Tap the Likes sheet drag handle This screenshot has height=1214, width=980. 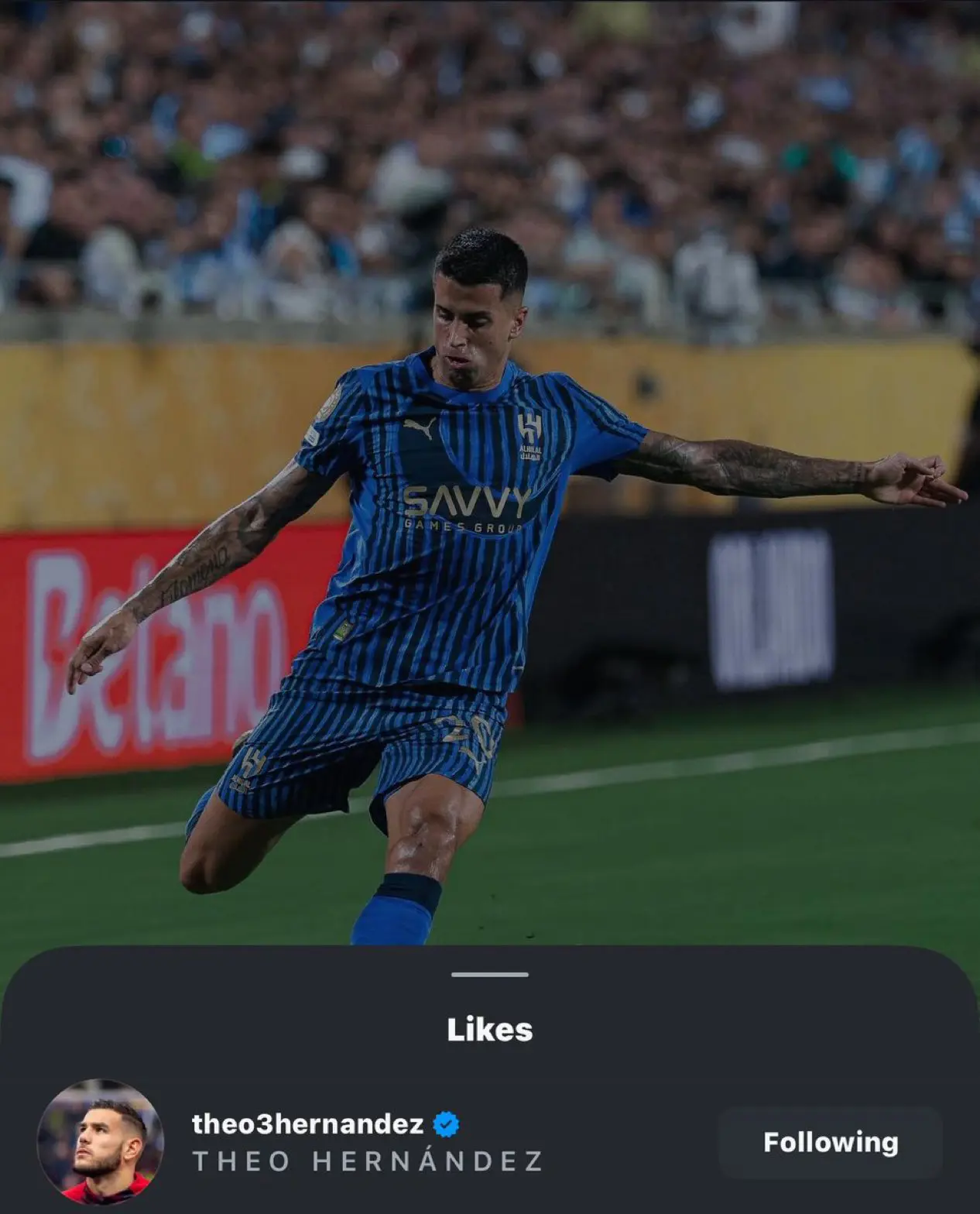click(489, 975)
